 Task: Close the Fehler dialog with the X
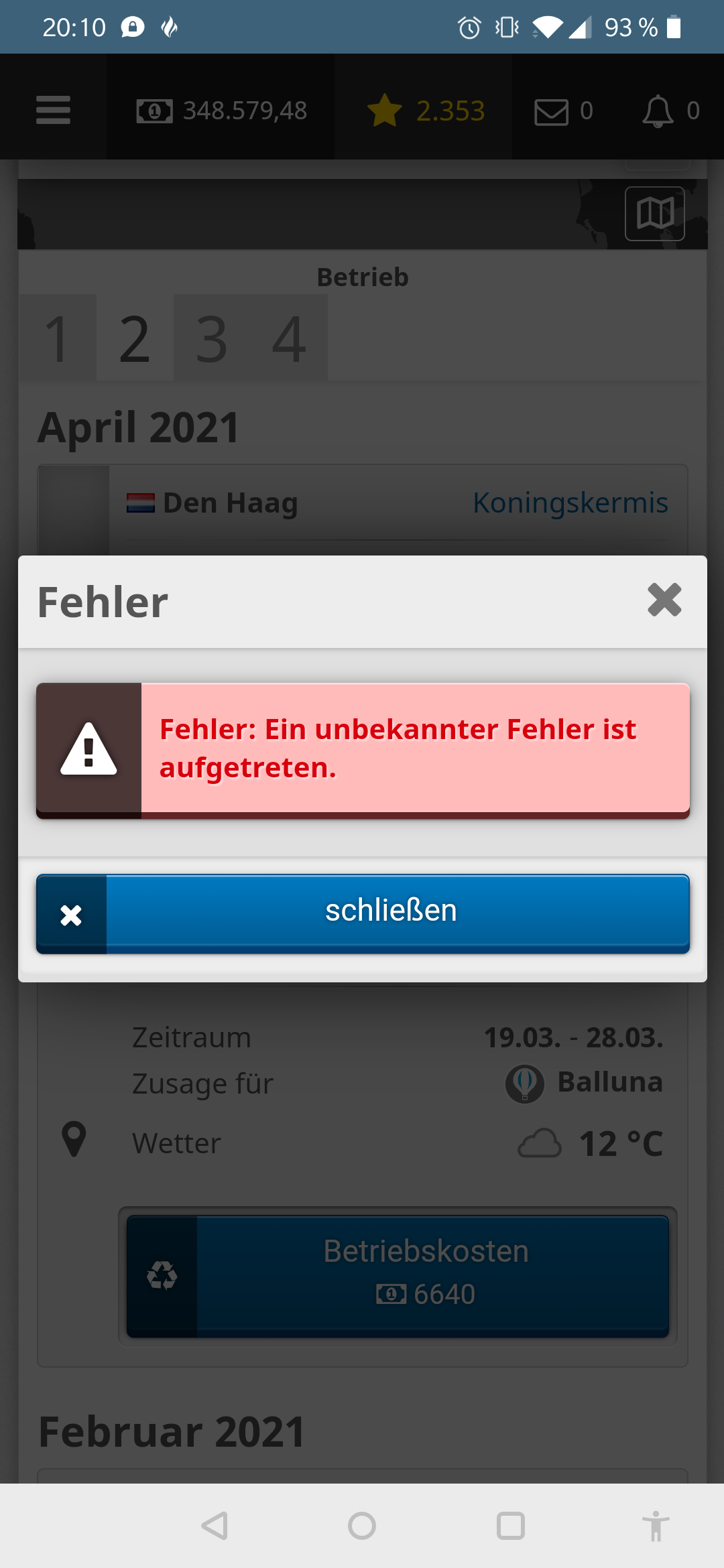(664, 600)
